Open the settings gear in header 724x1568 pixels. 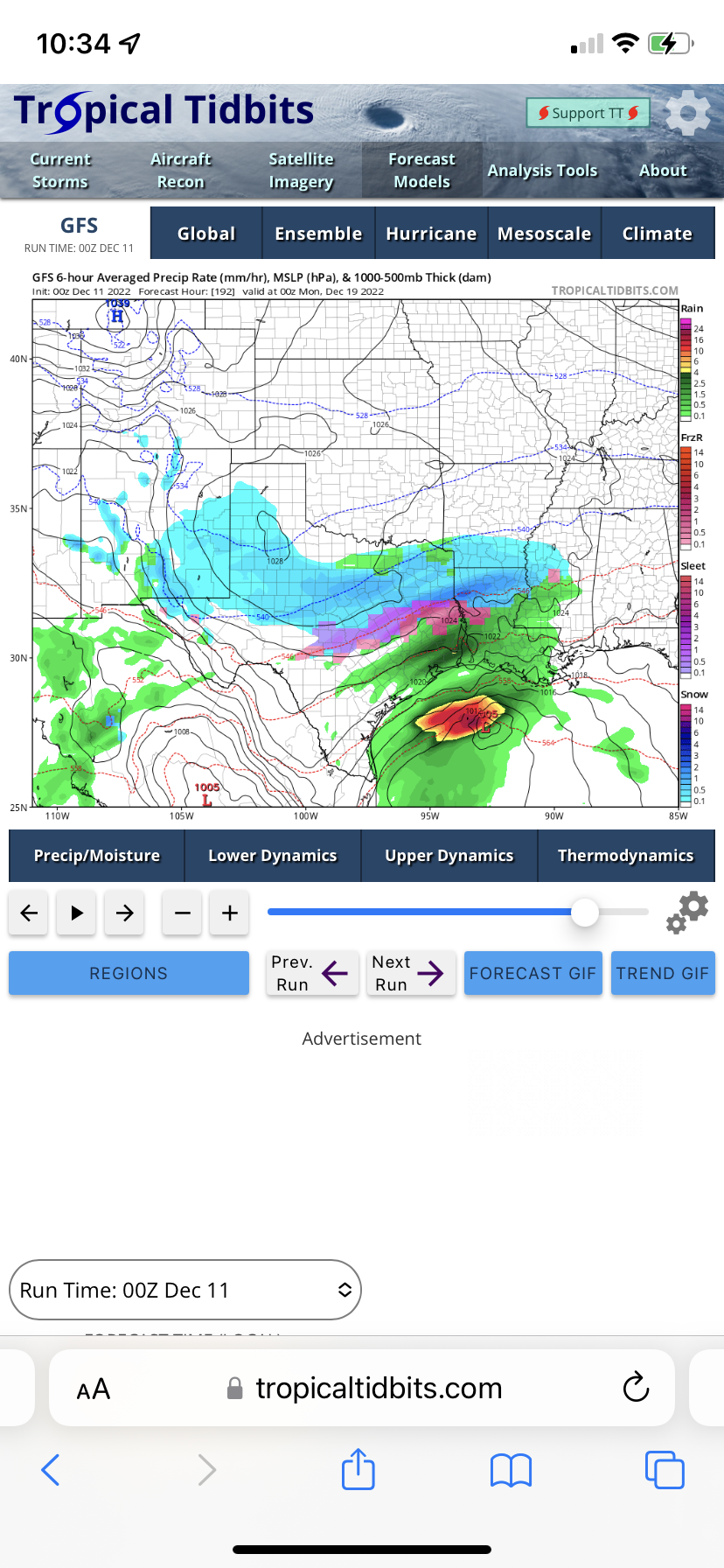point(688,113)
